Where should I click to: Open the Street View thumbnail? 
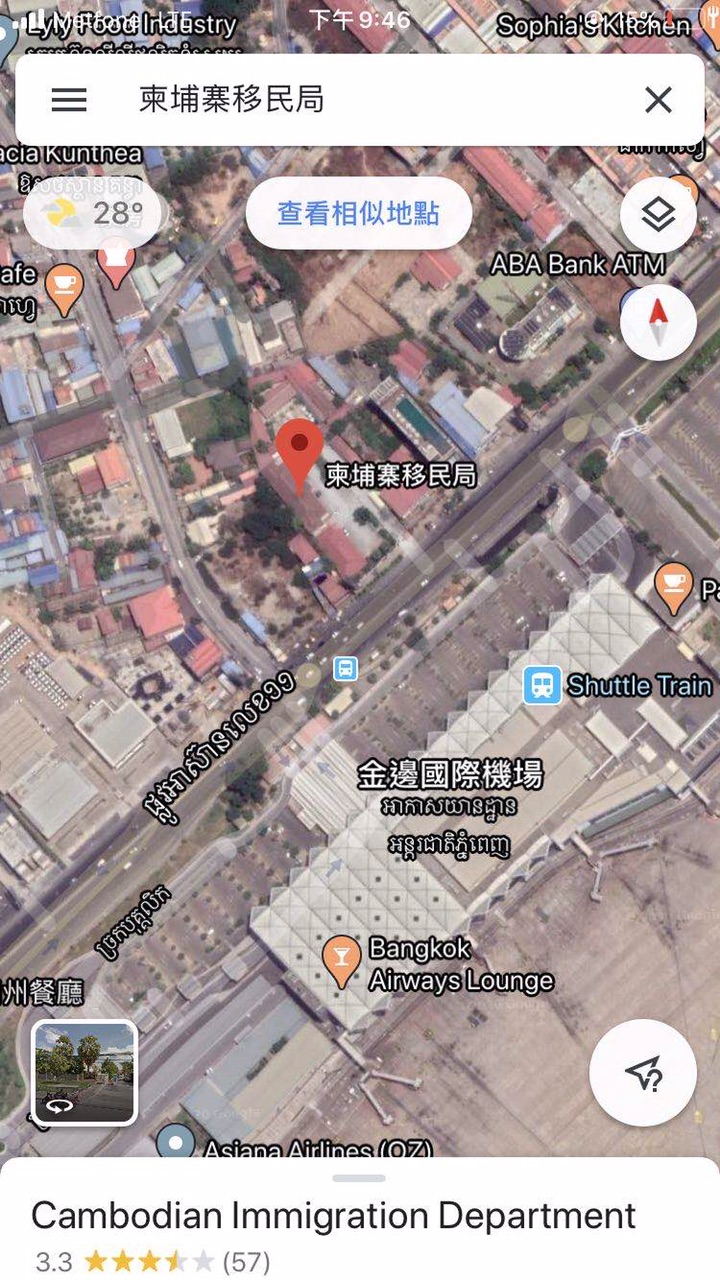84,1073
